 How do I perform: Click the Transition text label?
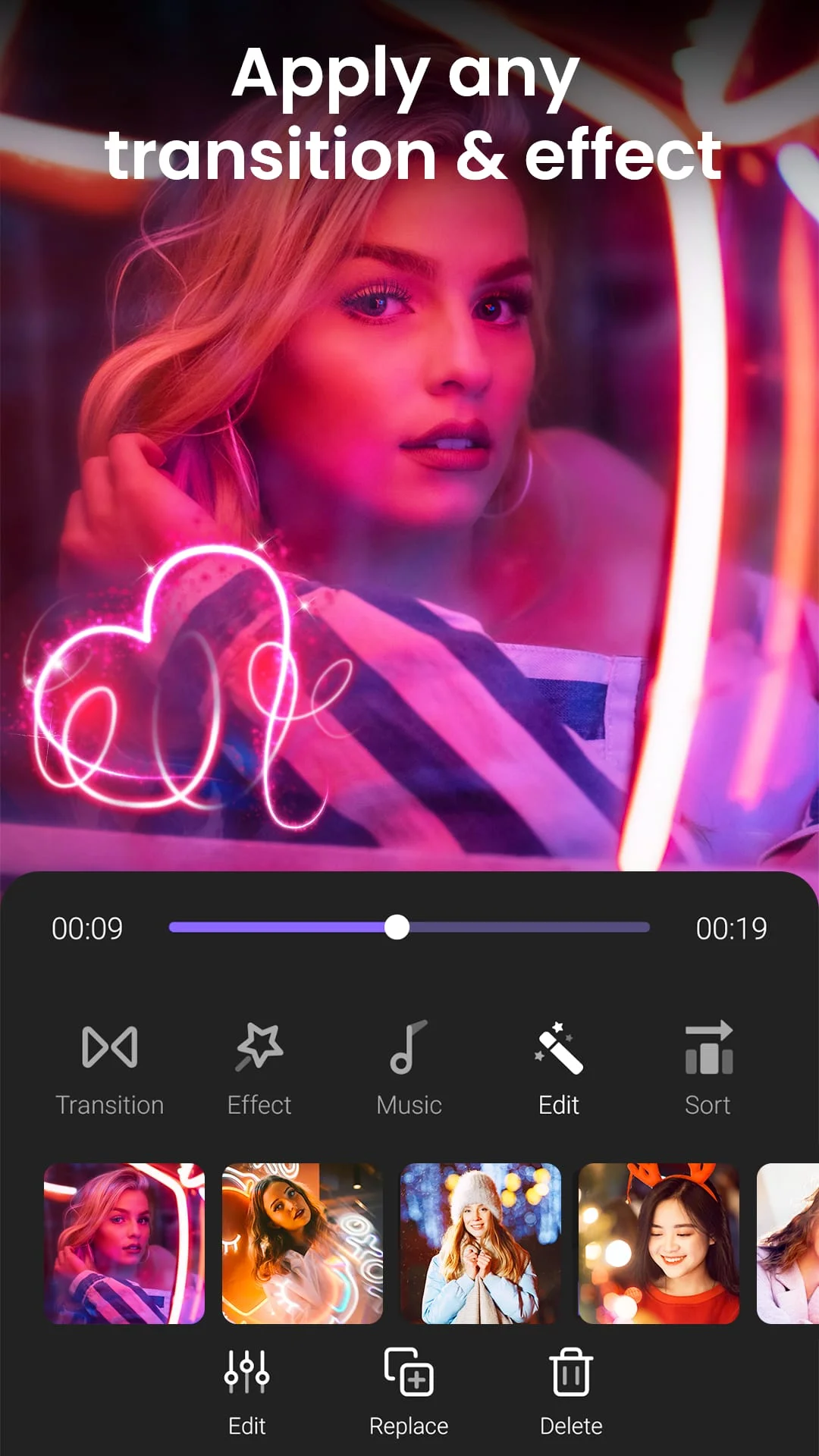tap(111, 1105)
